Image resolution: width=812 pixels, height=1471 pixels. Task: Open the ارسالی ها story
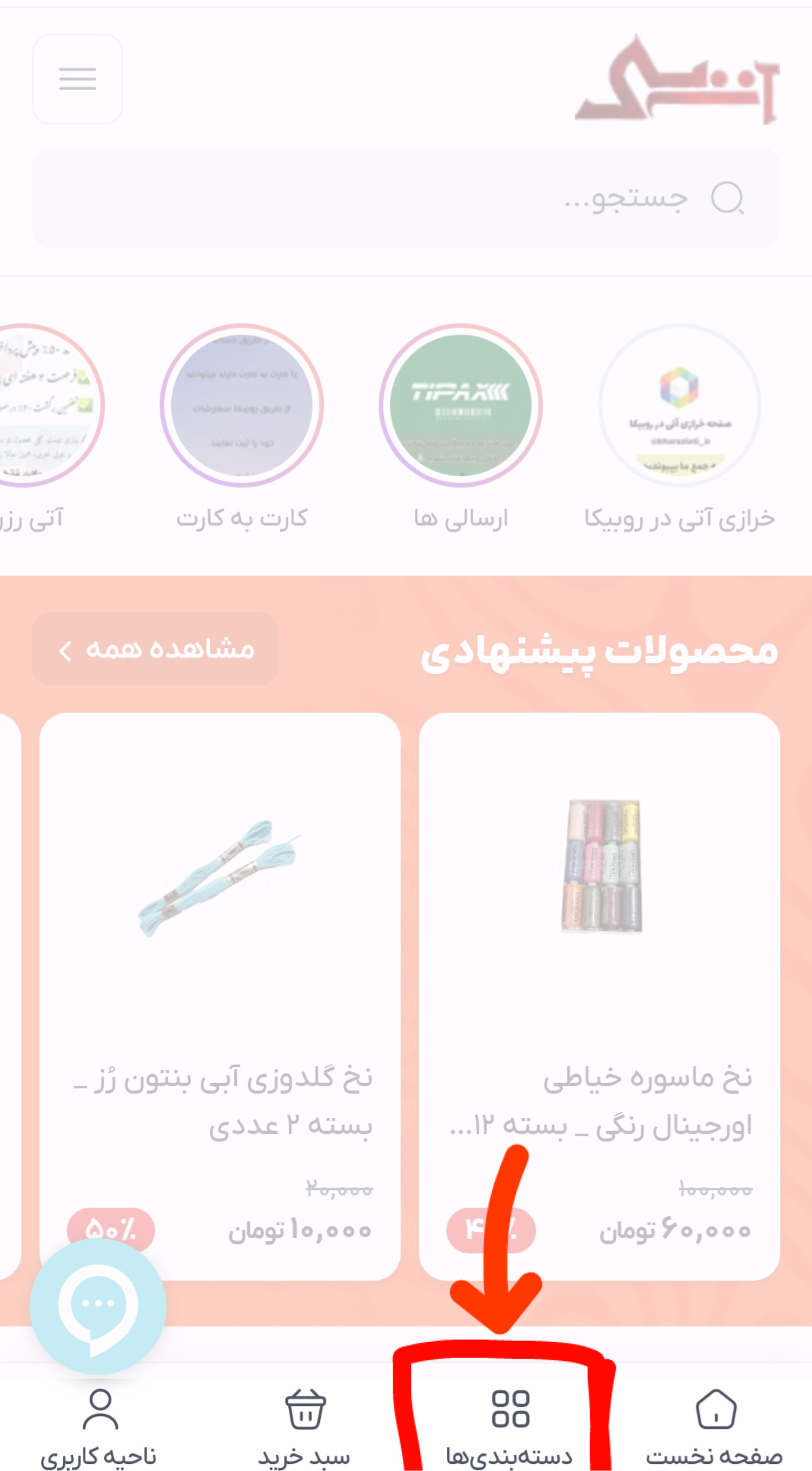click(460, 406)
